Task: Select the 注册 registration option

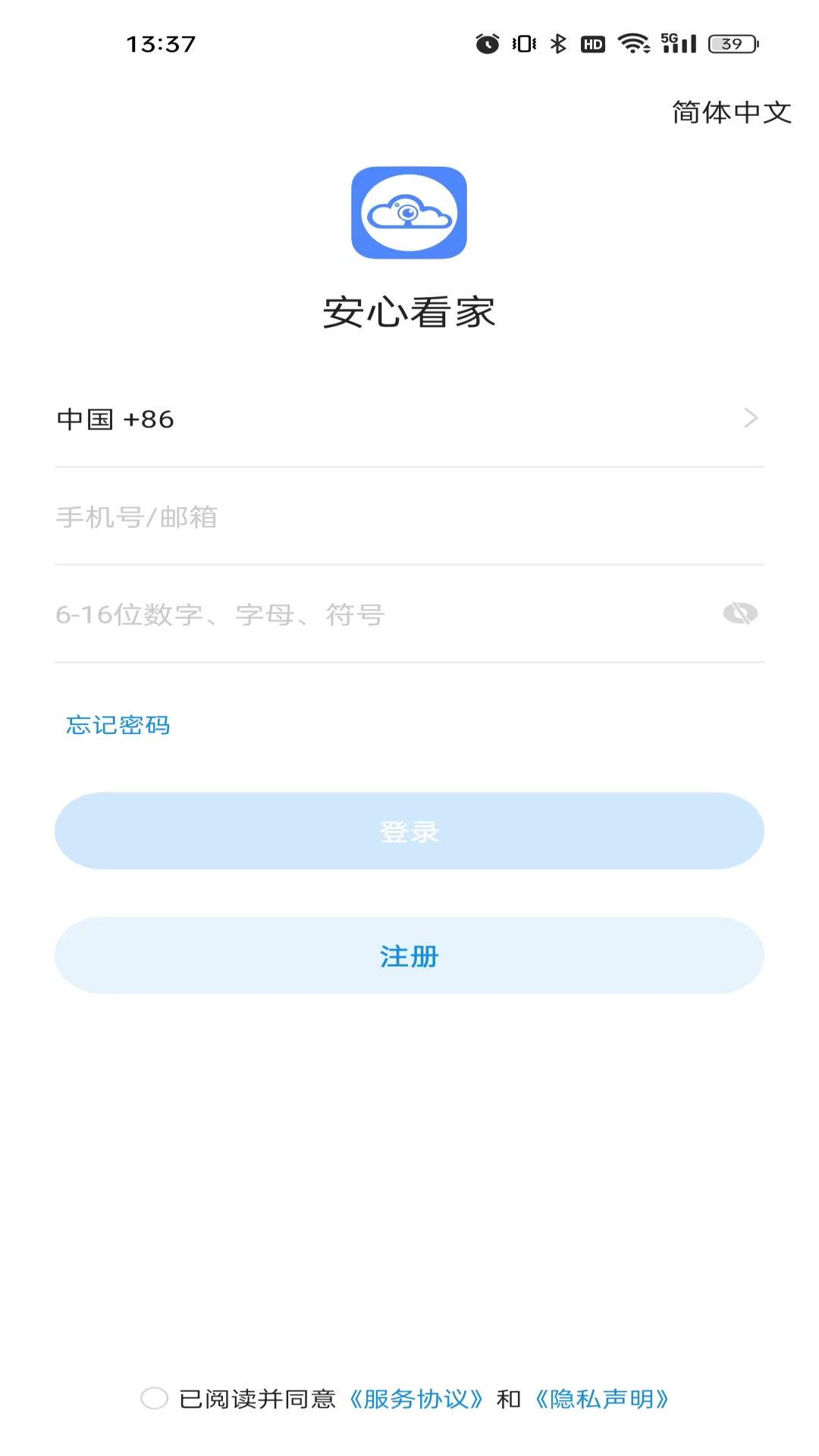Action: tap(409, 956)
